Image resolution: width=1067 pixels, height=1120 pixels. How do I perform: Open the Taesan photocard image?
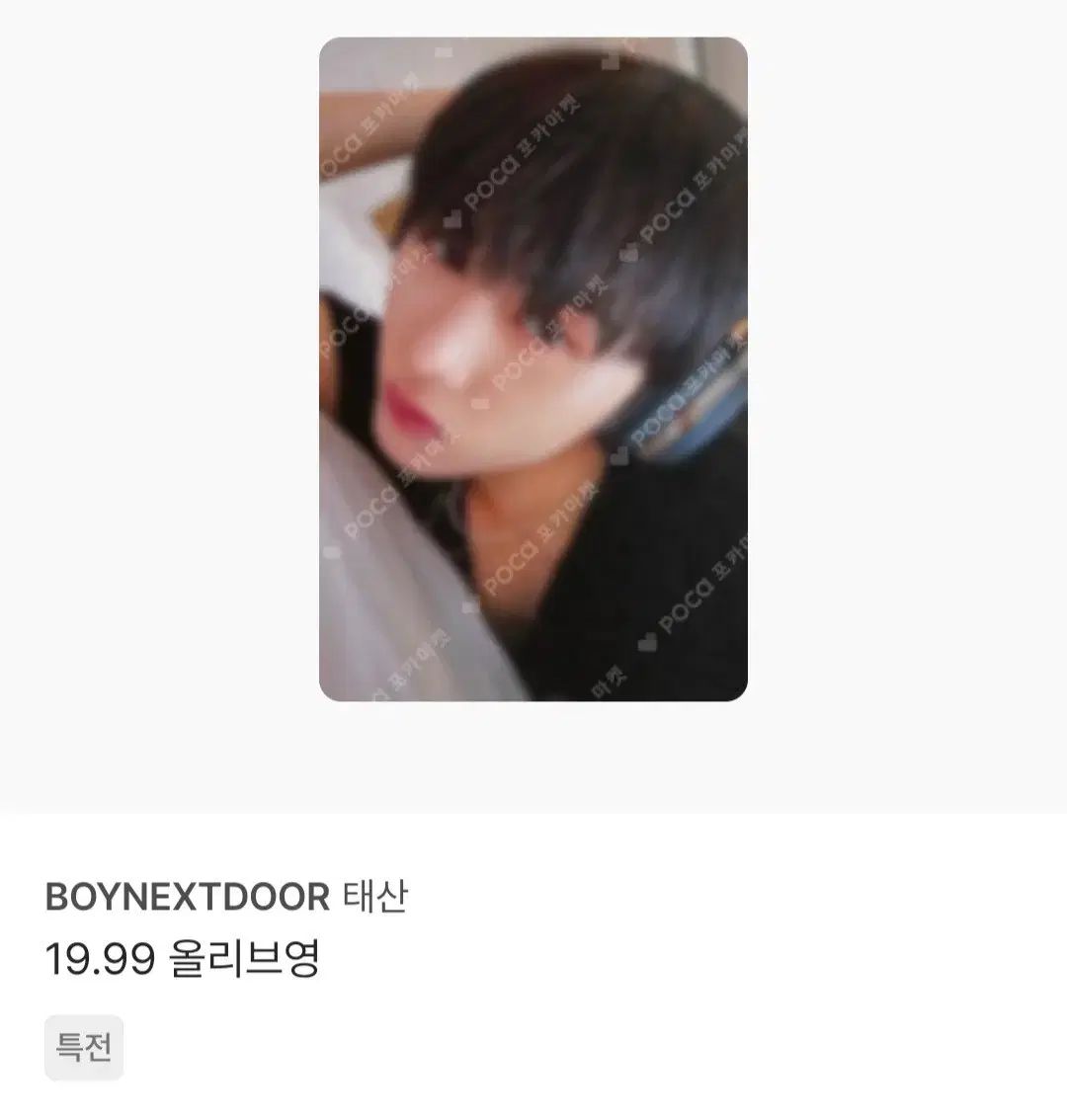click(533, 369)
